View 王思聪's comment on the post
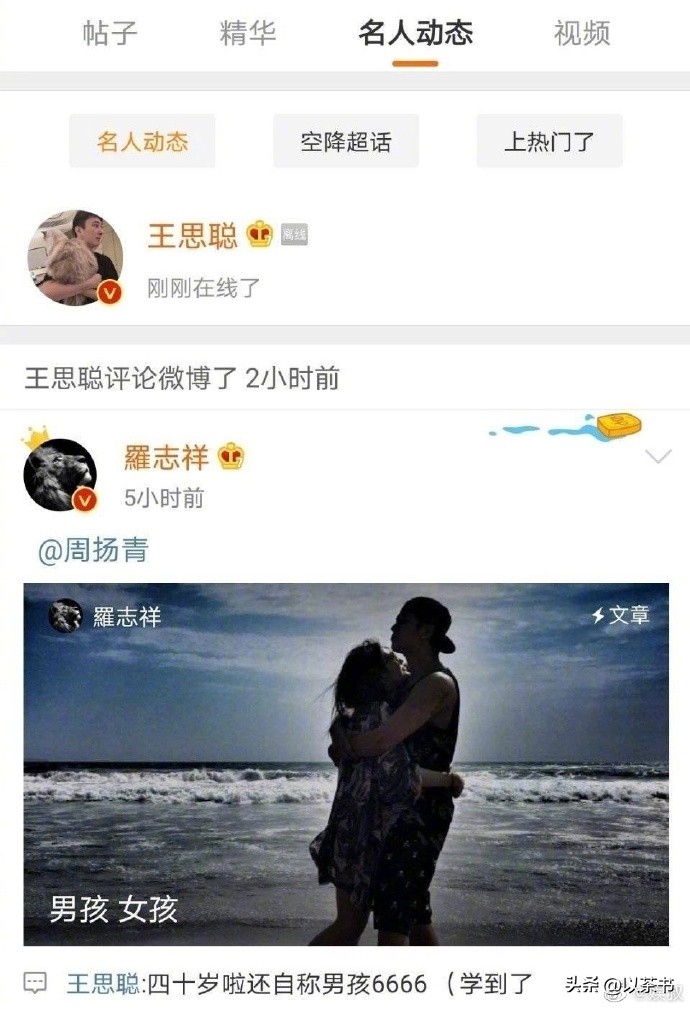The image size is (690, 1009). click(x=300, y=983)
